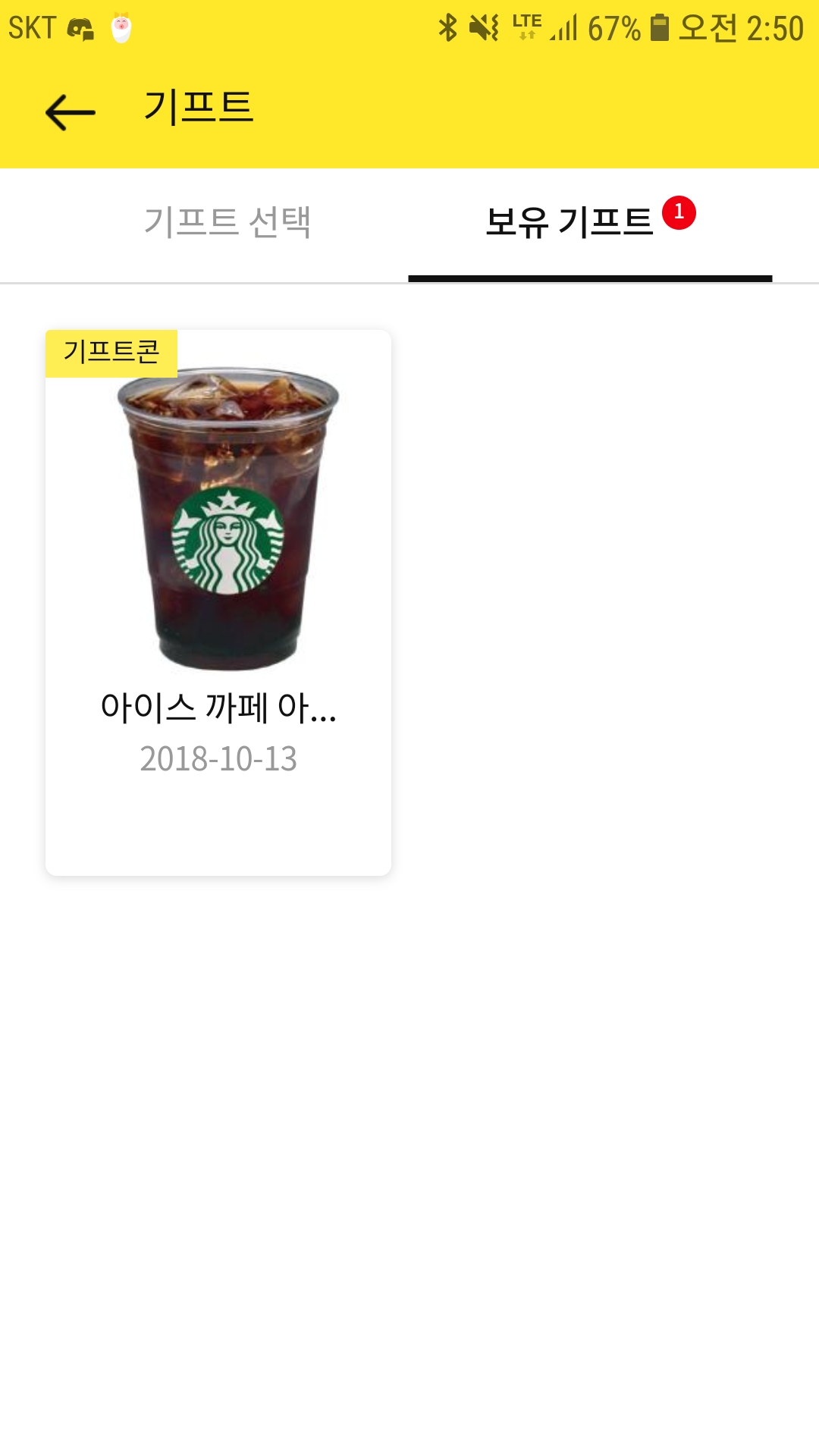This screenshot has height=1456, width=819.
Task: Go back using the arrow icon
Action: tap(71, 112)
